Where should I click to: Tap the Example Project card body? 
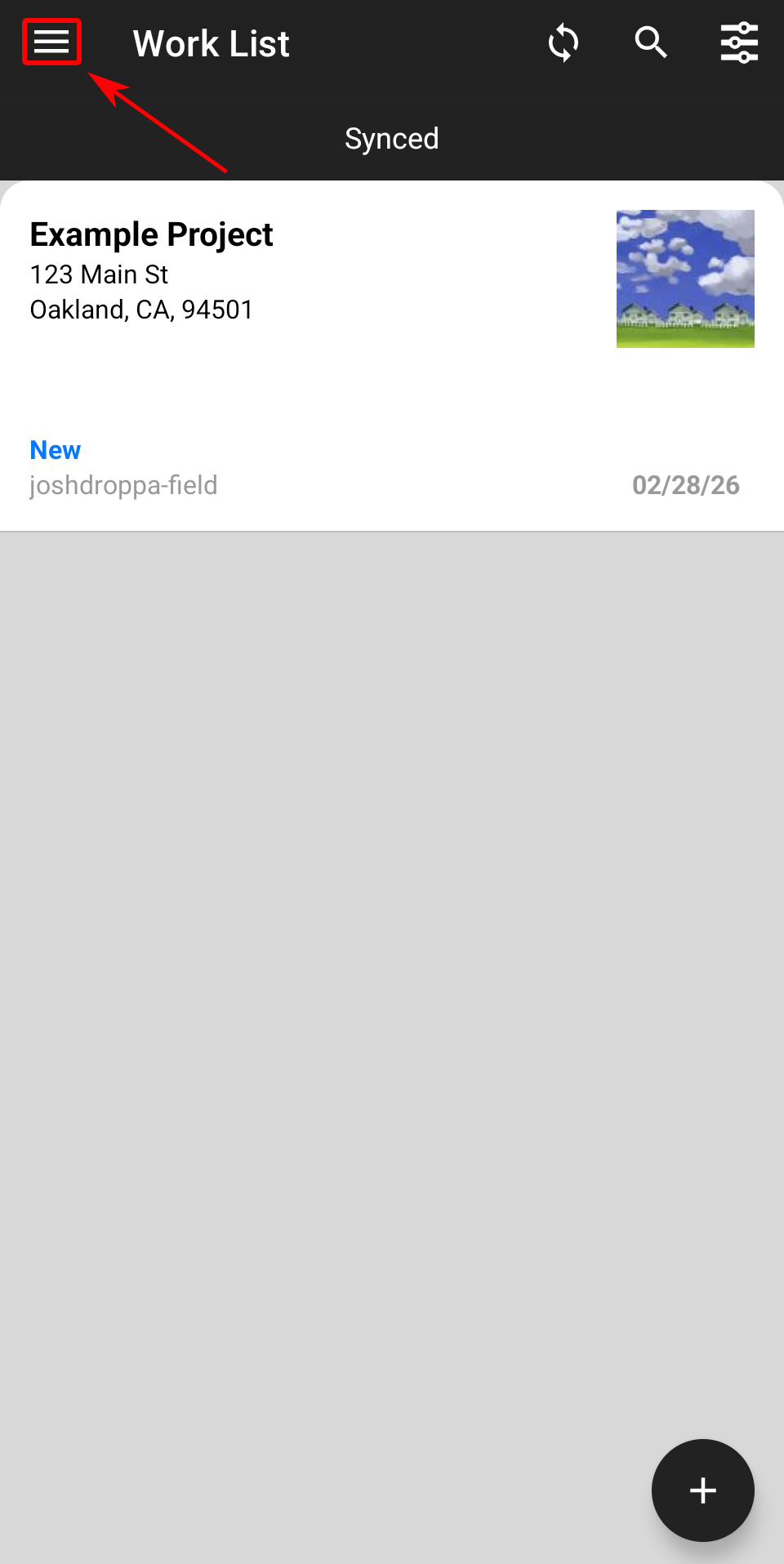click(x=327, y=376)
